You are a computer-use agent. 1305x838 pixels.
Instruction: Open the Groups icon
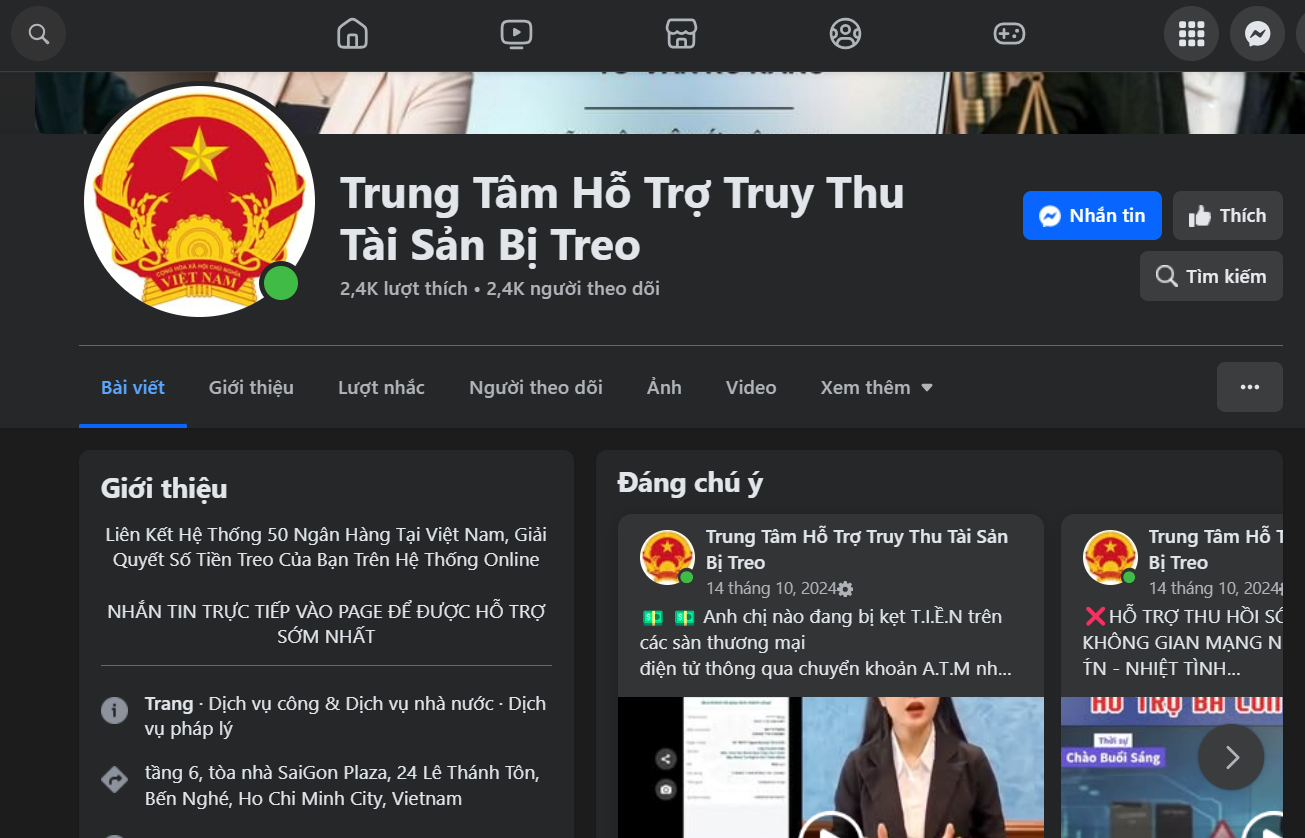845,34
